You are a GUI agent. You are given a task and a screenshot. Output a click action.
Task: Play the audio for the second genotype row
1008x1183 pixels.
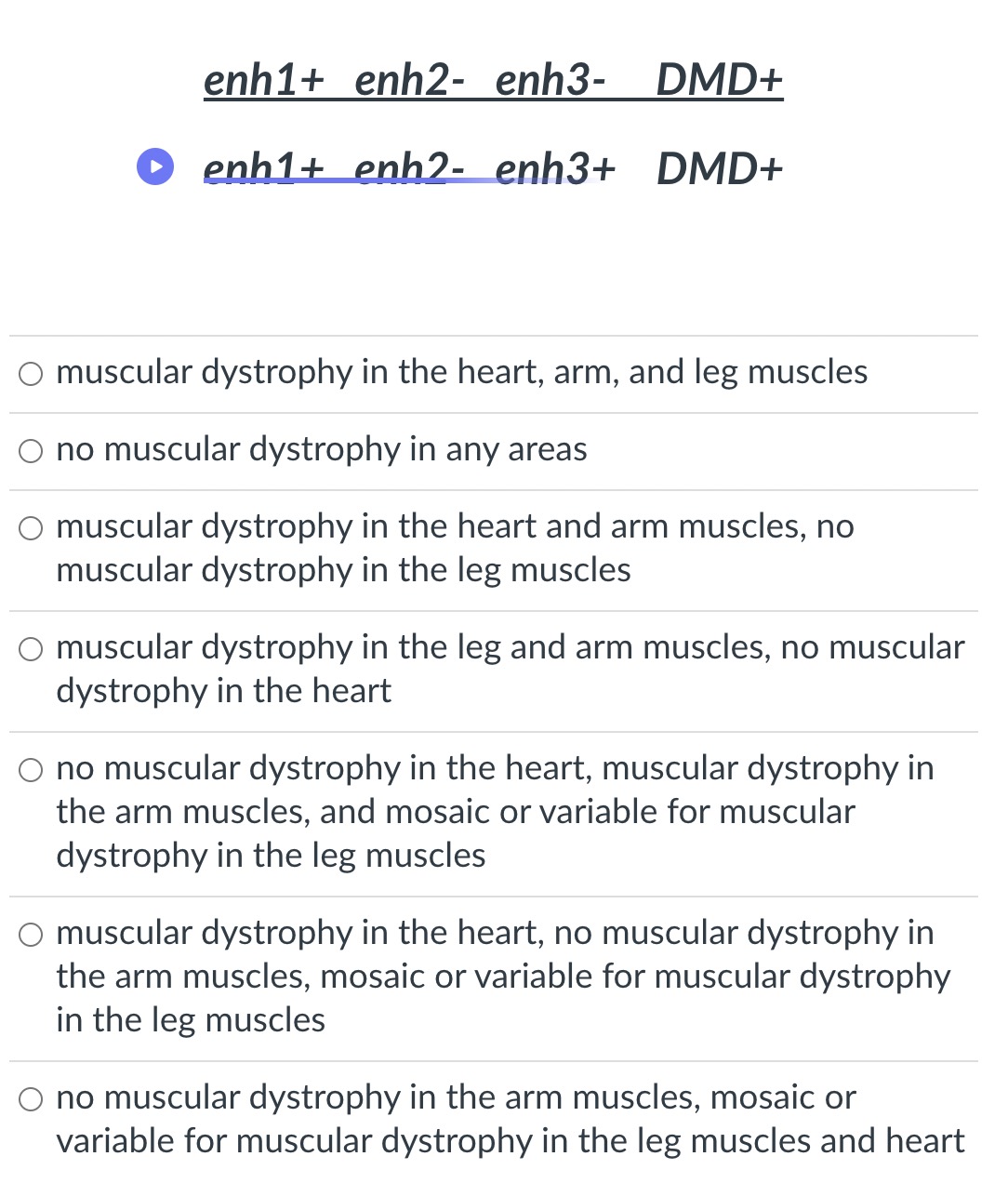155,168
